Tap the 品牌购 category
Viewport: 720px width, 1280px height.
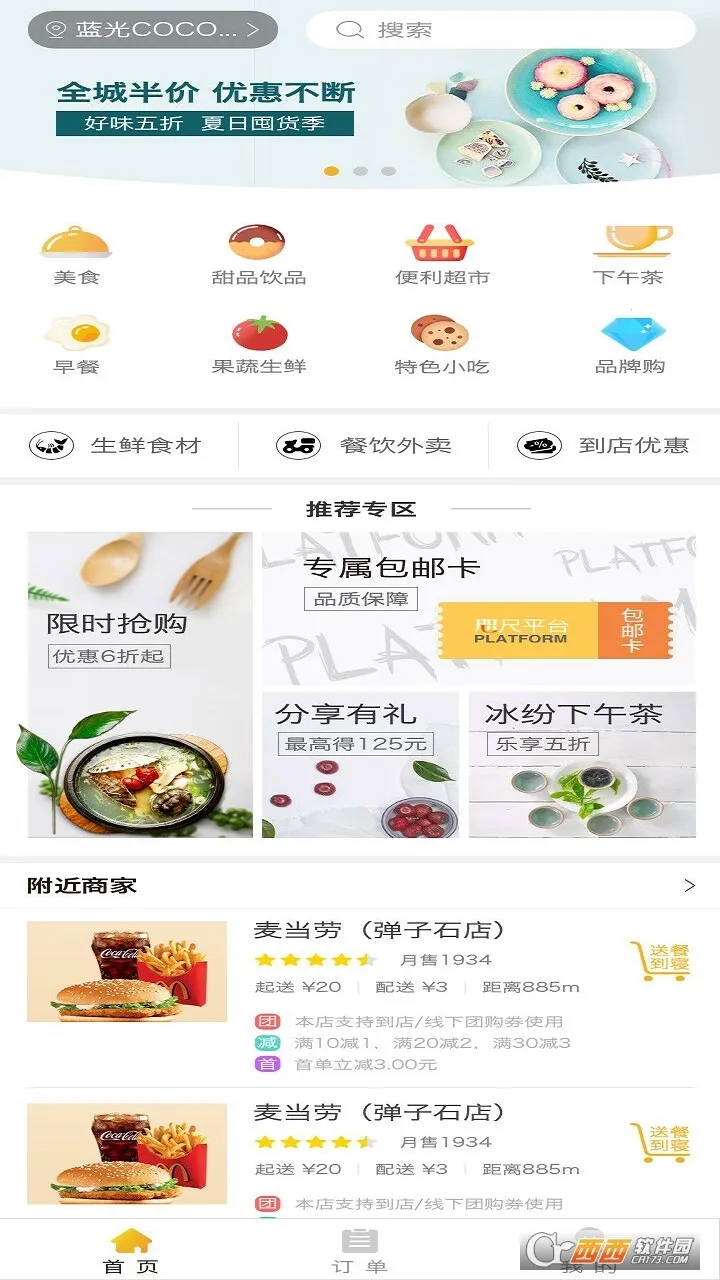[x=630, y=345]
